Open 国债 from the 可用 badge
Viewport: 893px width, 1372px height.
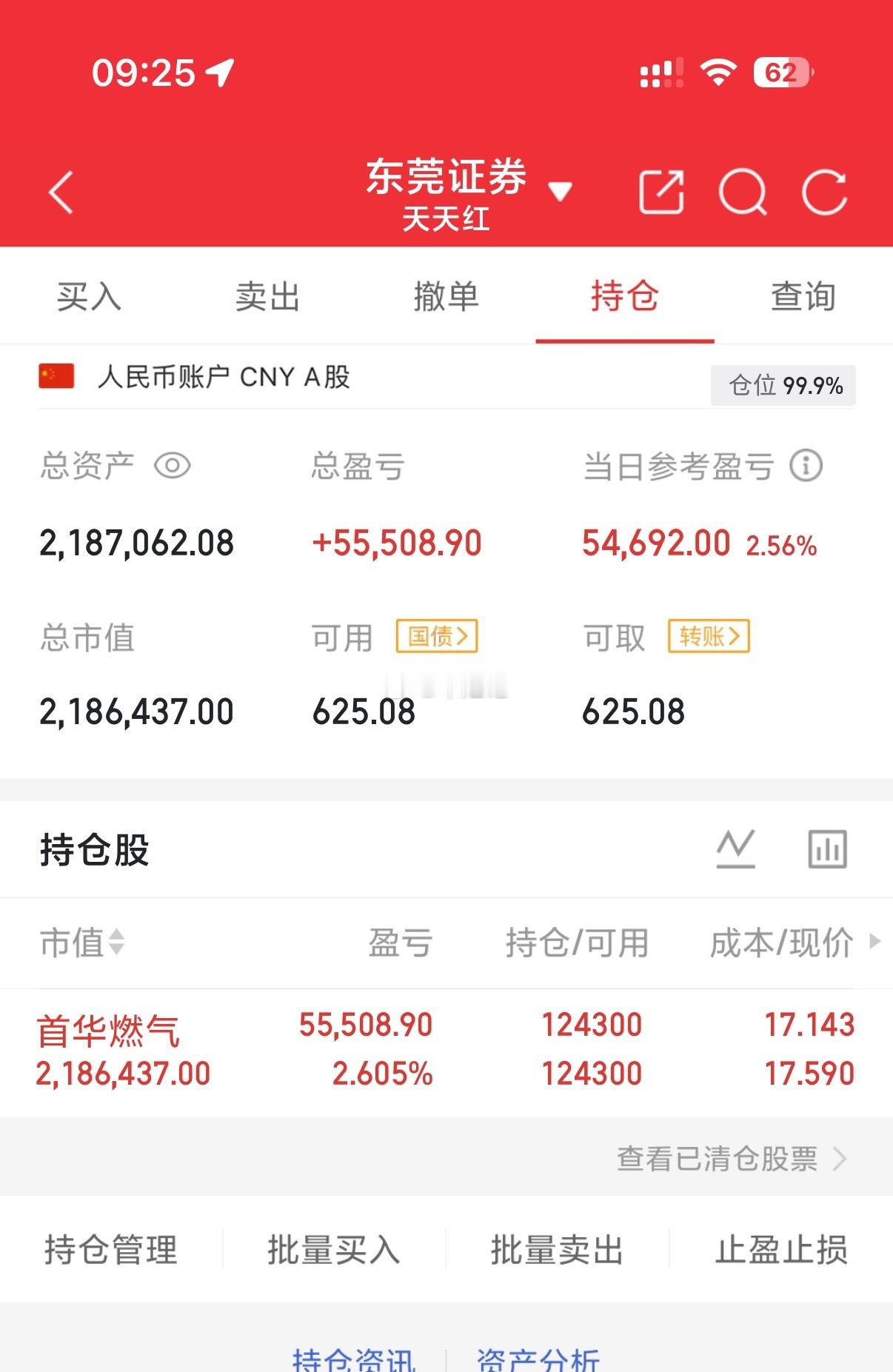(x=438, y=637)
